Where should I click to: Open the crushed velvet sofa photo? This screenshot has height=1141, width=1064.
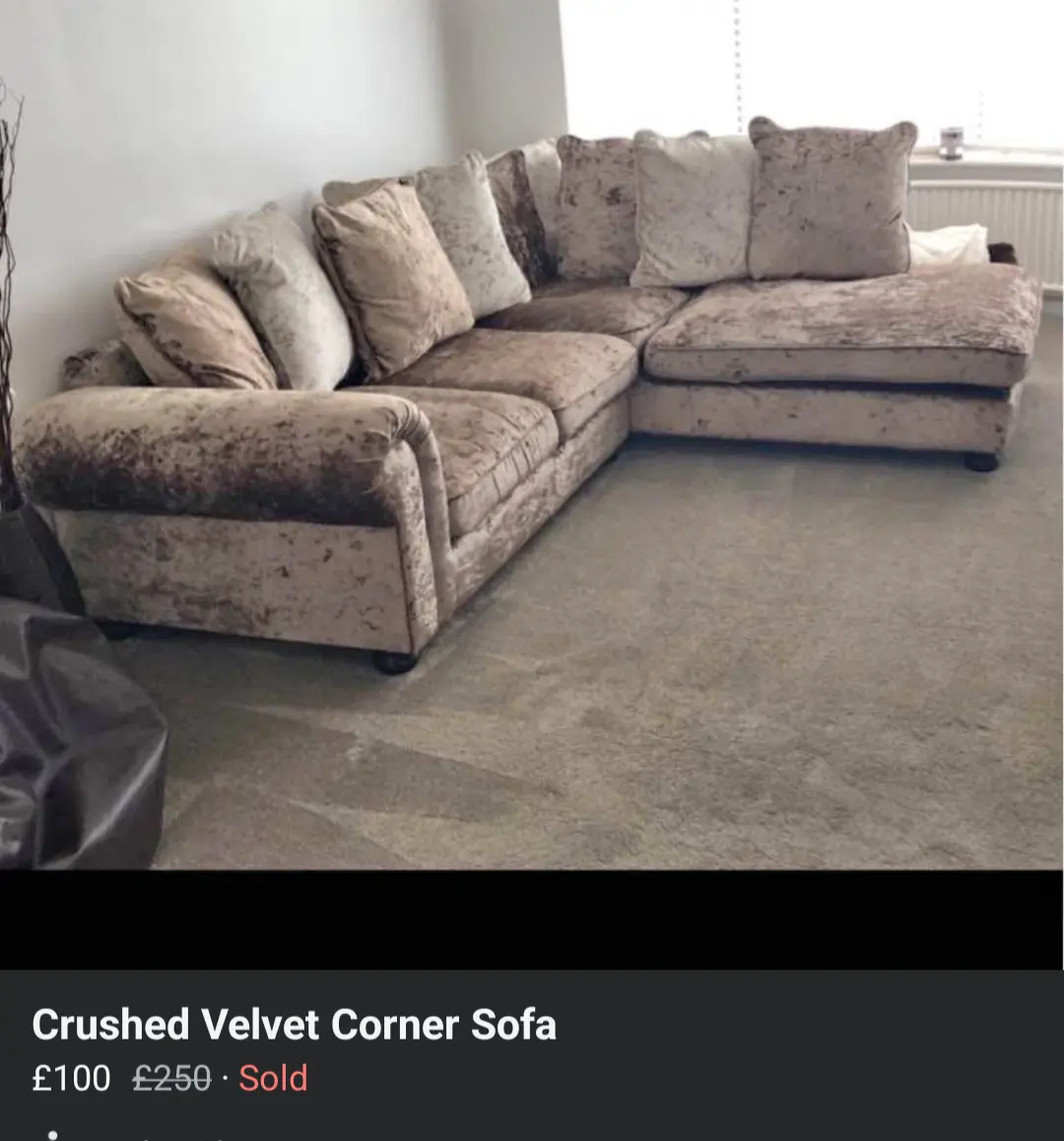click(x=532, y=434)
